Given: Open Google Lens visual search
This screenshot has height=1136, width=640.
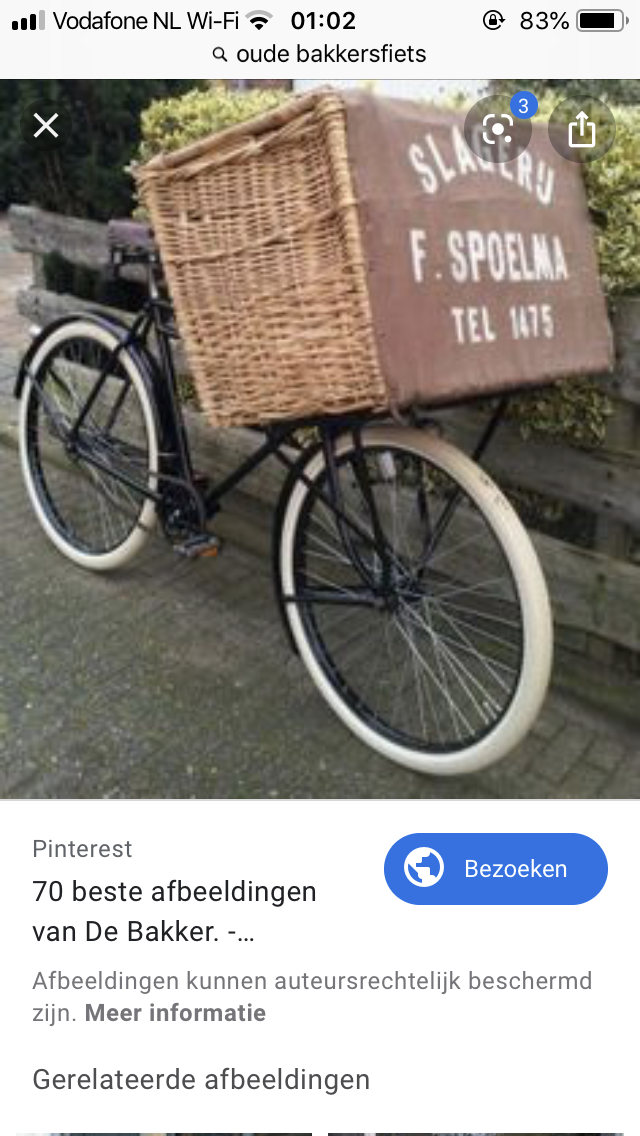Looking at the screenshot, I should point(498,128).
